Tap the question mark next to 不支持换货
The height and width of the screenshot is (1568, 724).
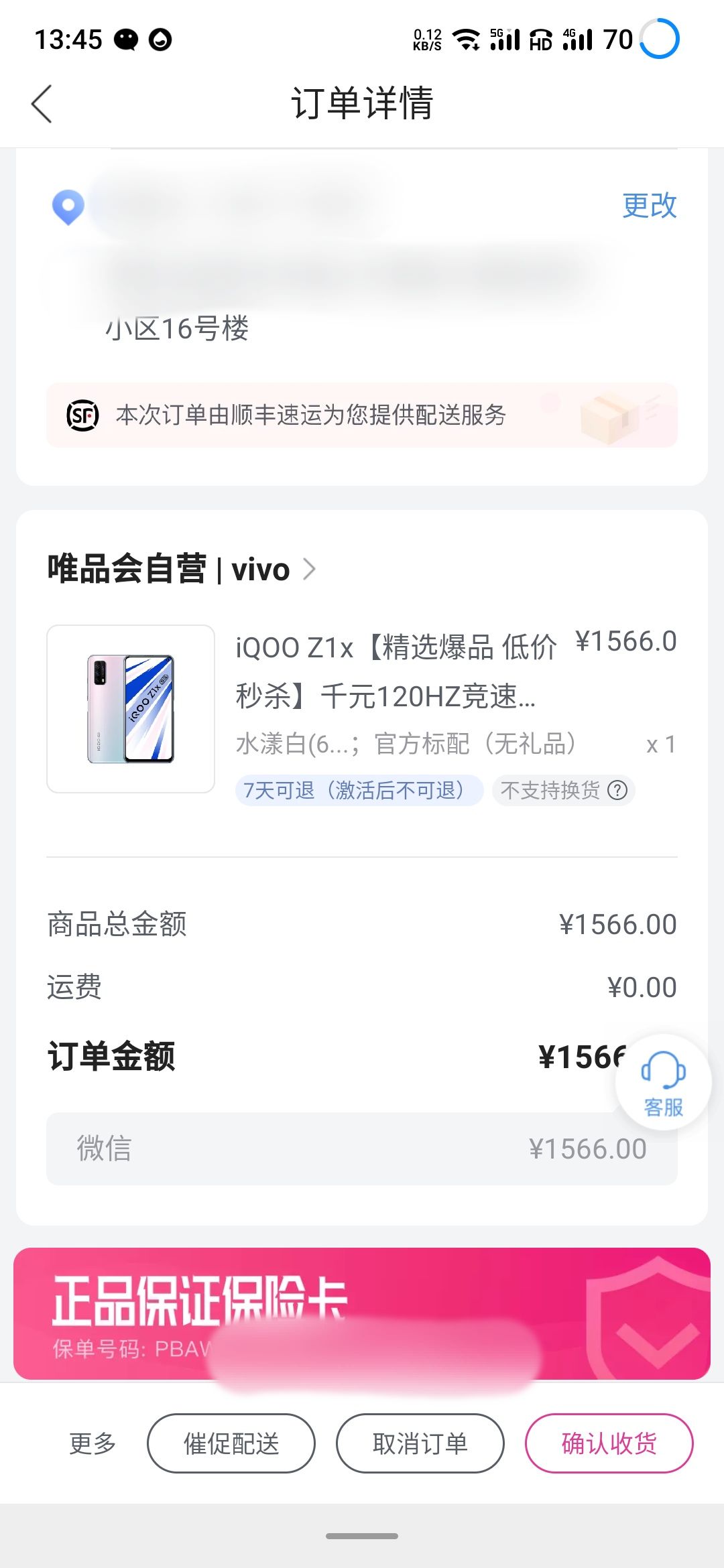coord(617,791)
